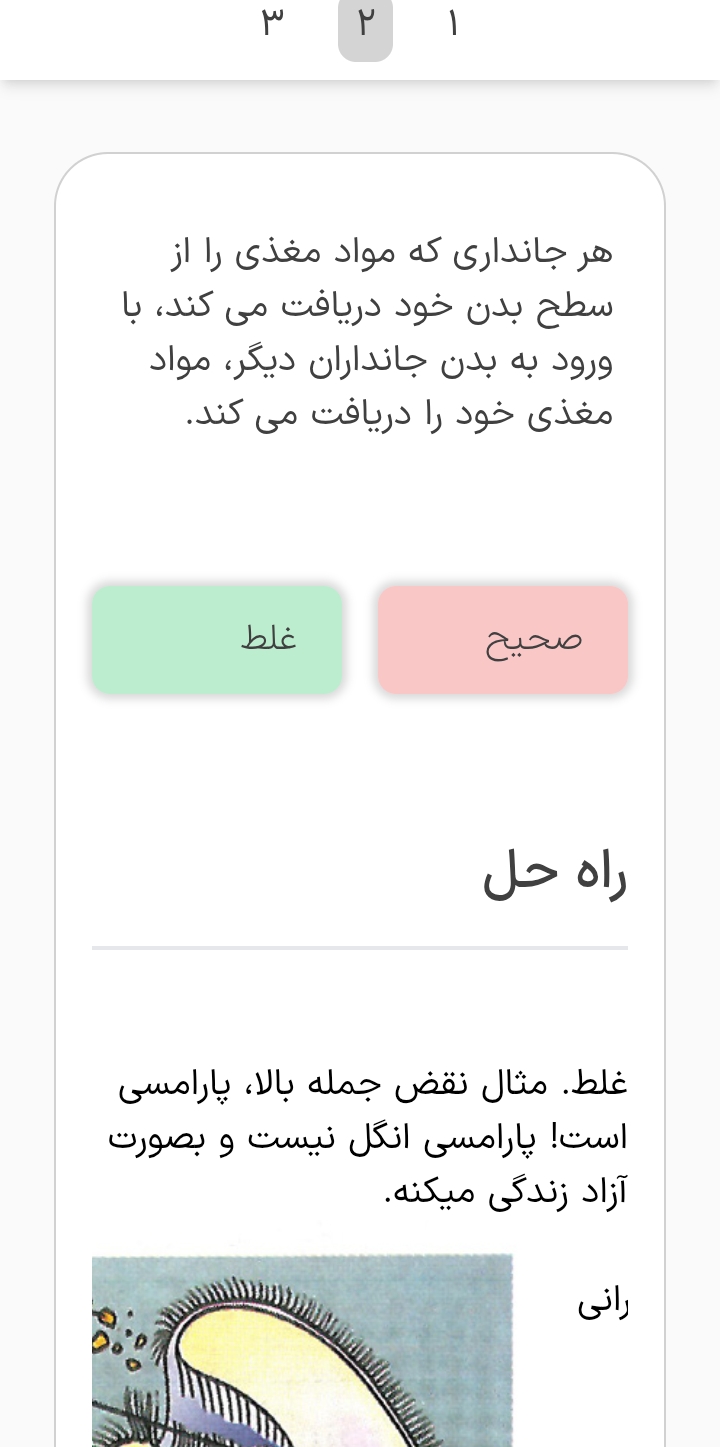Go to question number ۱
720x1447 pixels.
pos(453,24)
